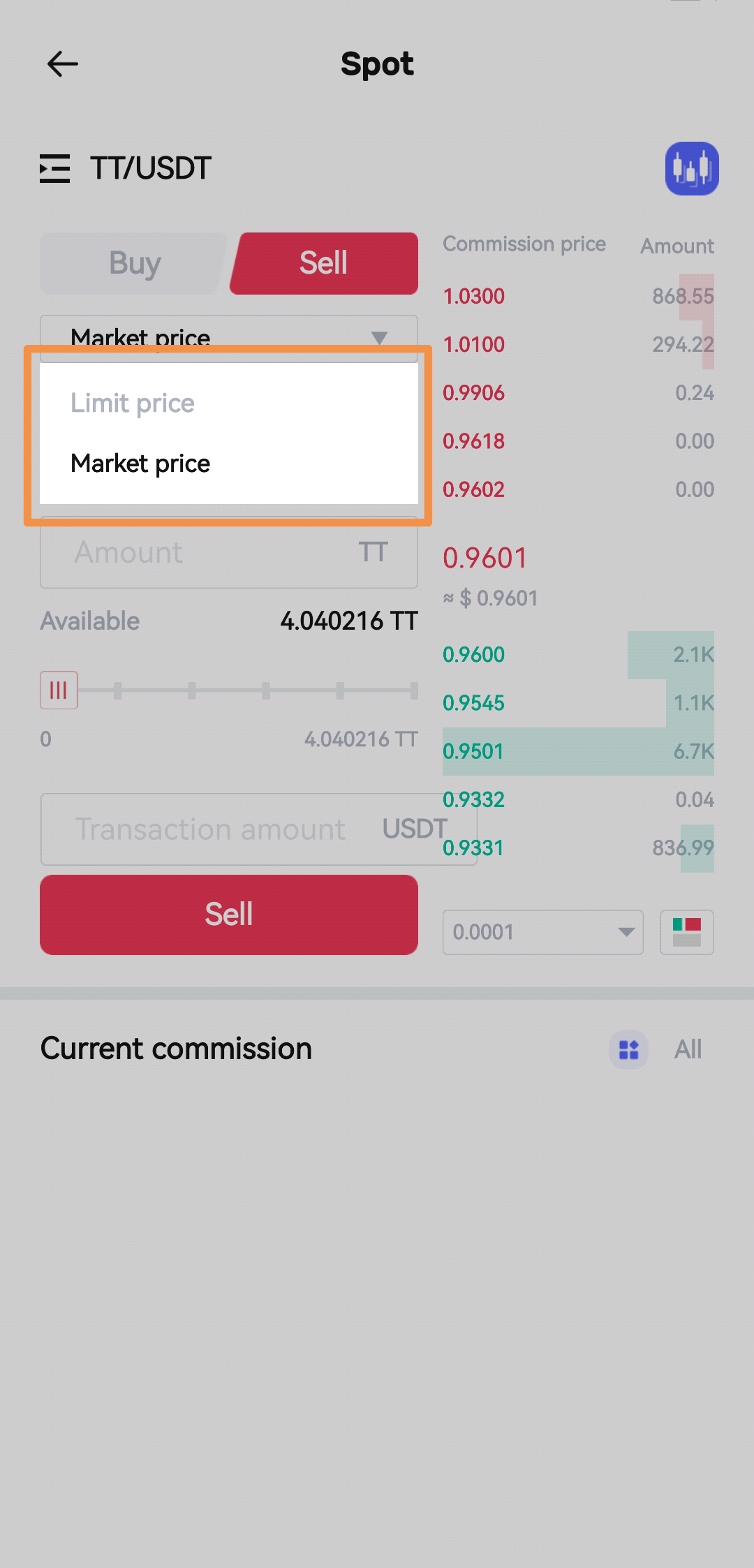Select the 1.0300 sell order price
The image size is (754, 1568).
[474, 296]
